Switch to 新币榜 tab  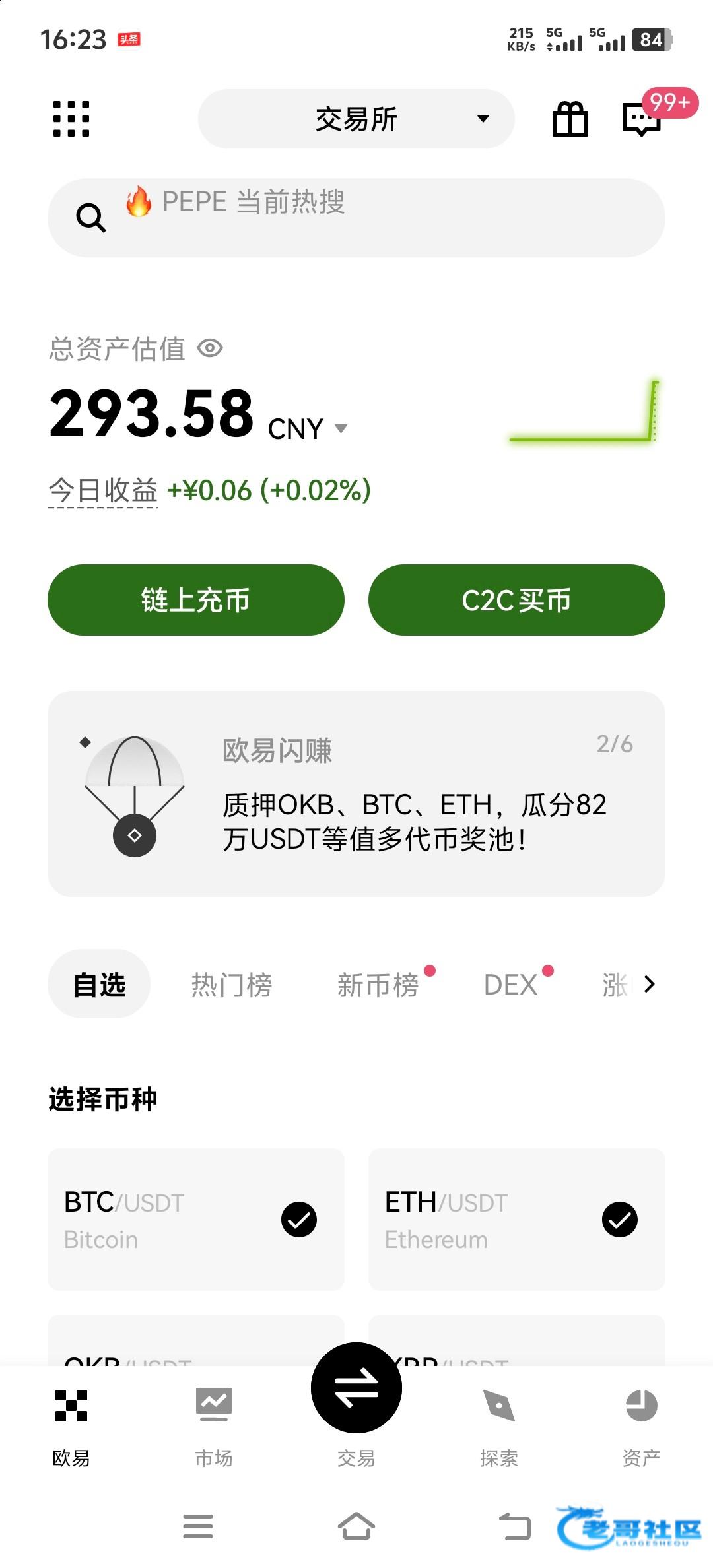(378, 985)
